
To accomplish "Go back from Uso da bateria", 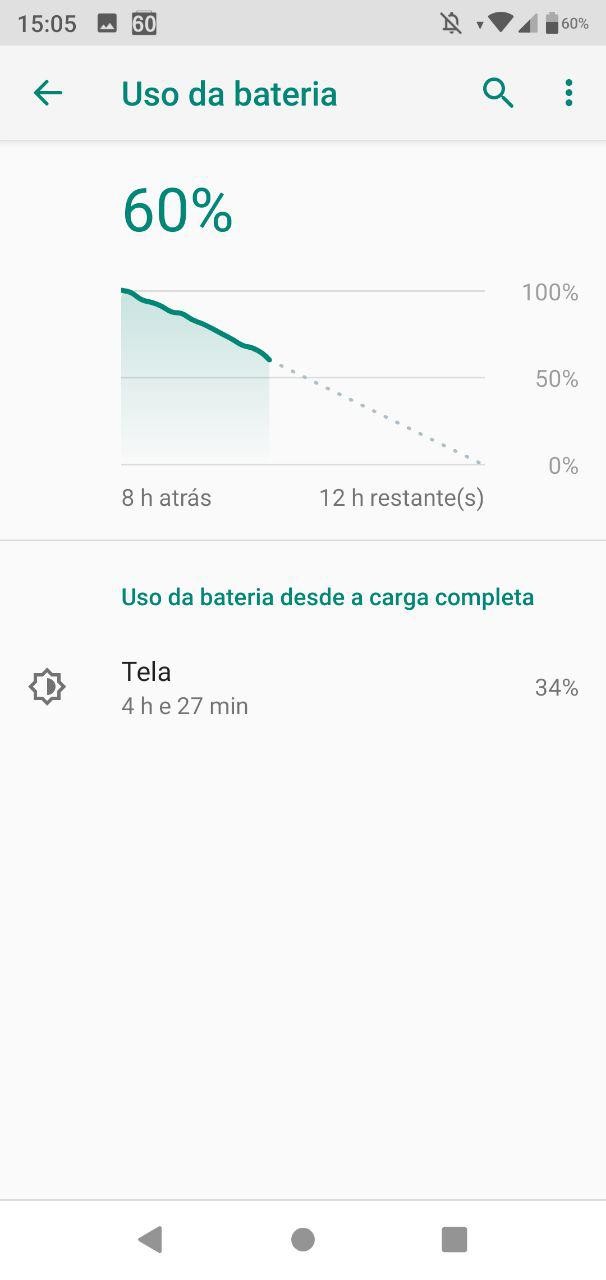I will point(47,94).
